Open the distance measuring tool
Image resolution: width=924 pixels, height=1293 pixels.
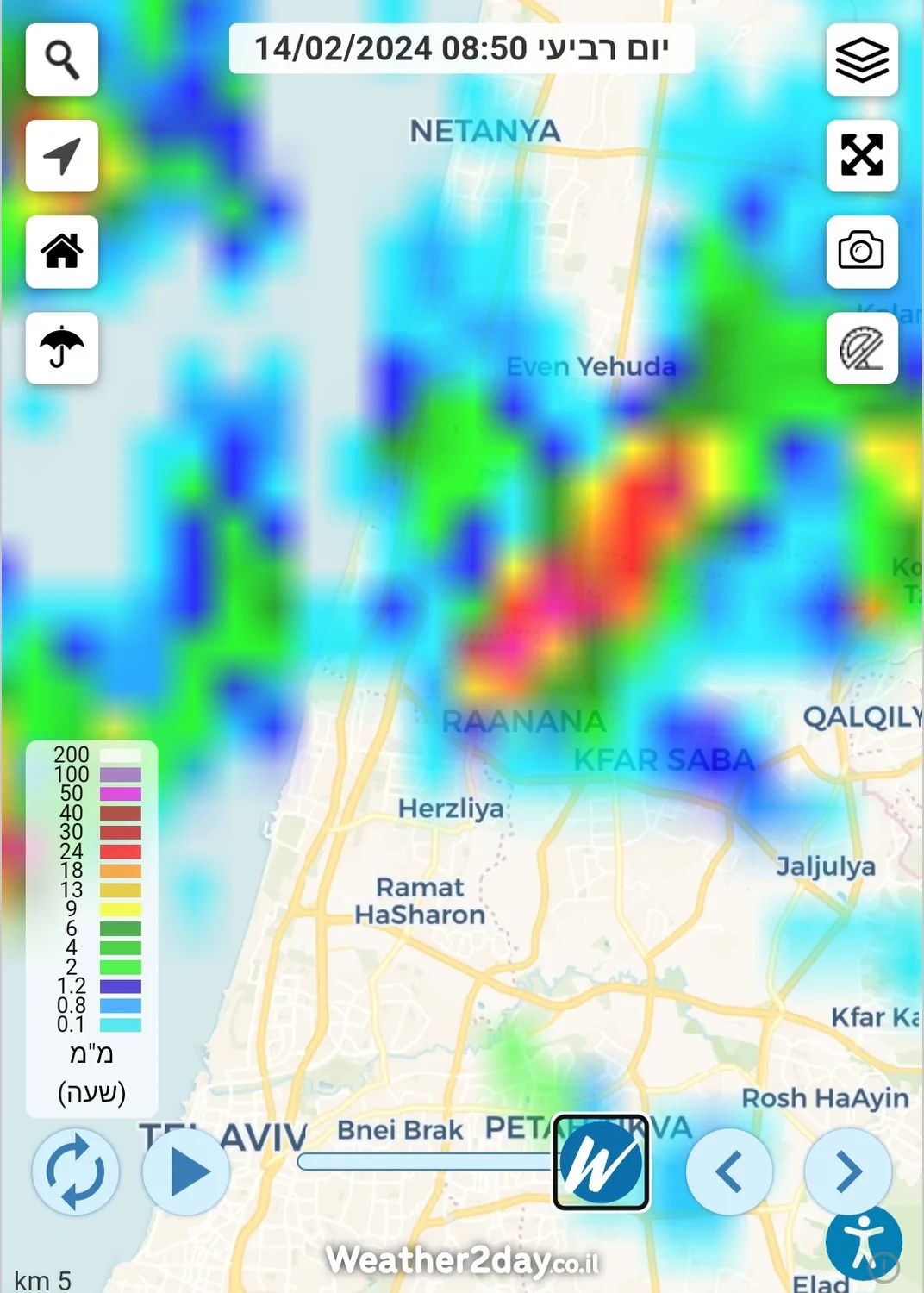pos(862,348)
